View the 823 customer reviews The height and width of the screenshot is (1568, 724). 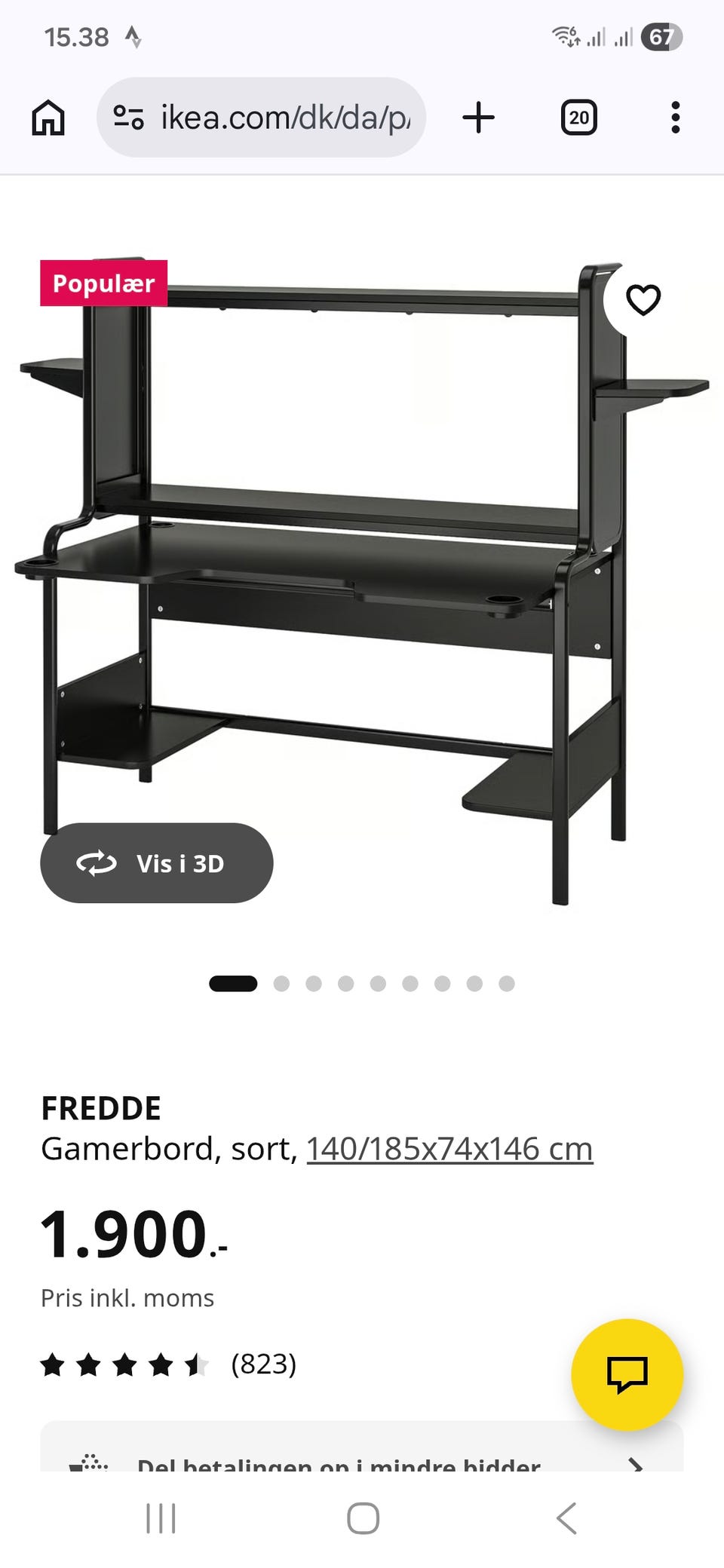263,1364
